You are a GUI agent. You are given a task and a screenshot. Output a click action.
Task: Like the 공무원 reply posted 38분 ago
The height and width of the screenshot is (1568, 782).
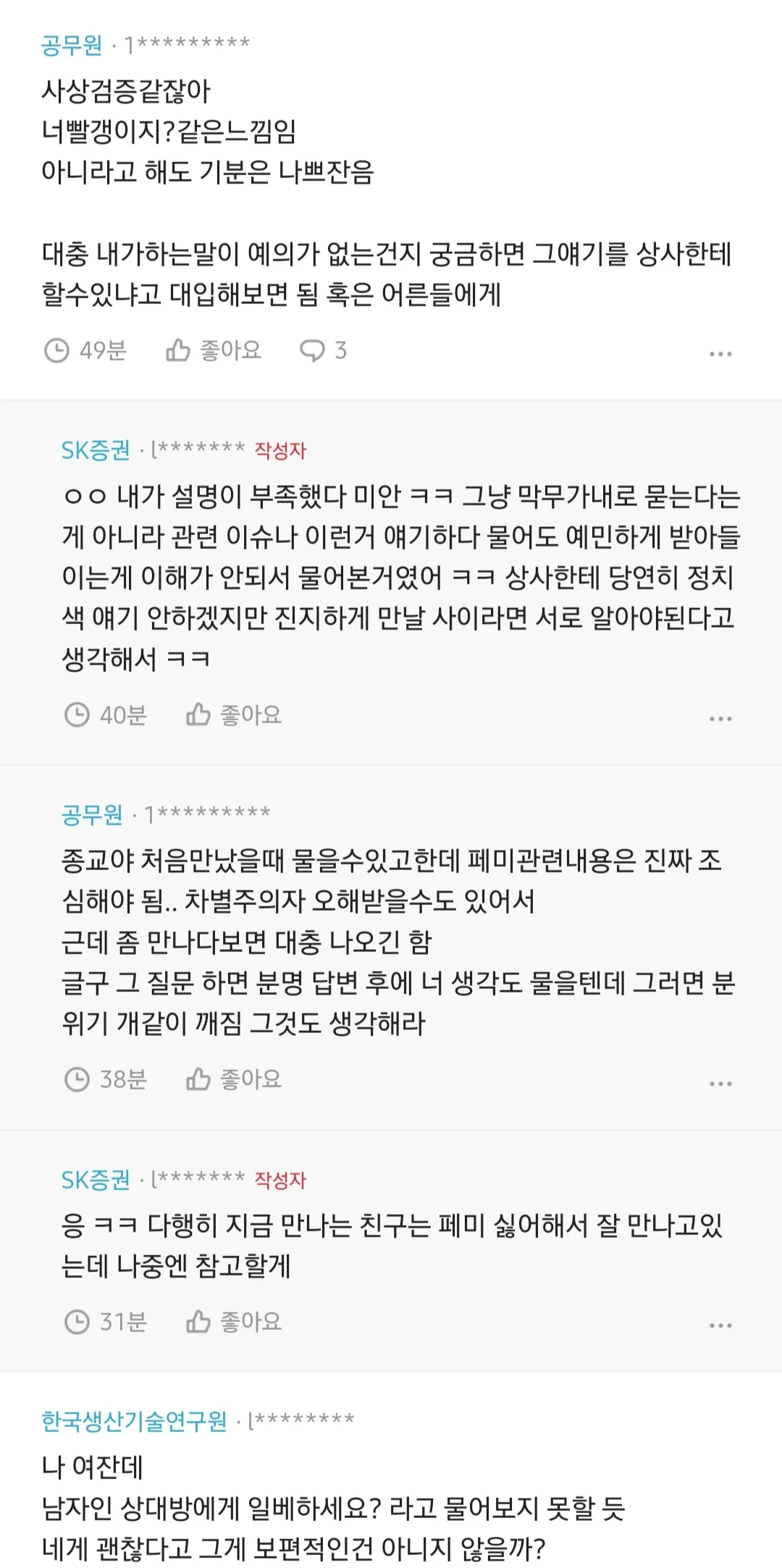[234, 1079]
